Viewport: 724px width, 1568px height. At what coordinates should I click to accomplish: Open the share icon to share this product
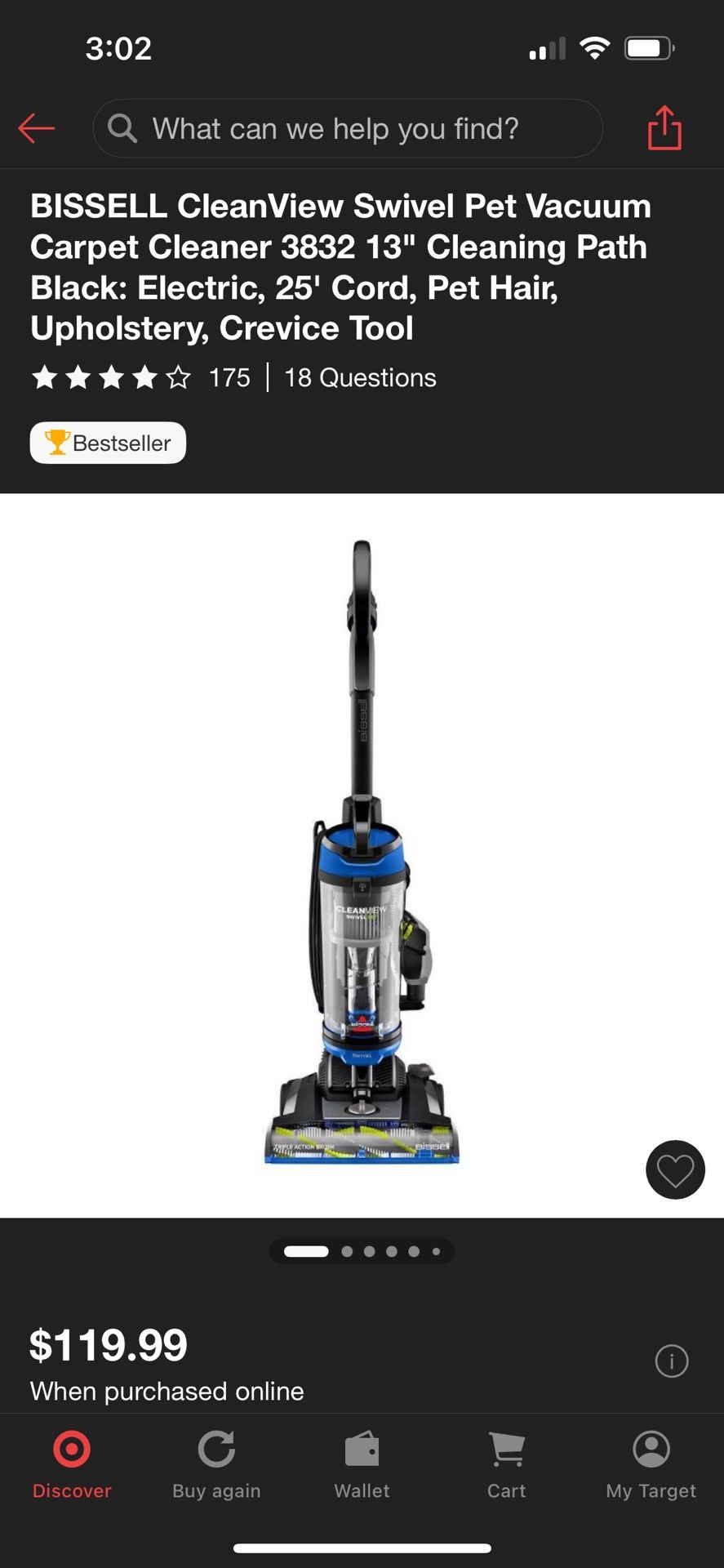pyautogui.click(x=664, y=127)
